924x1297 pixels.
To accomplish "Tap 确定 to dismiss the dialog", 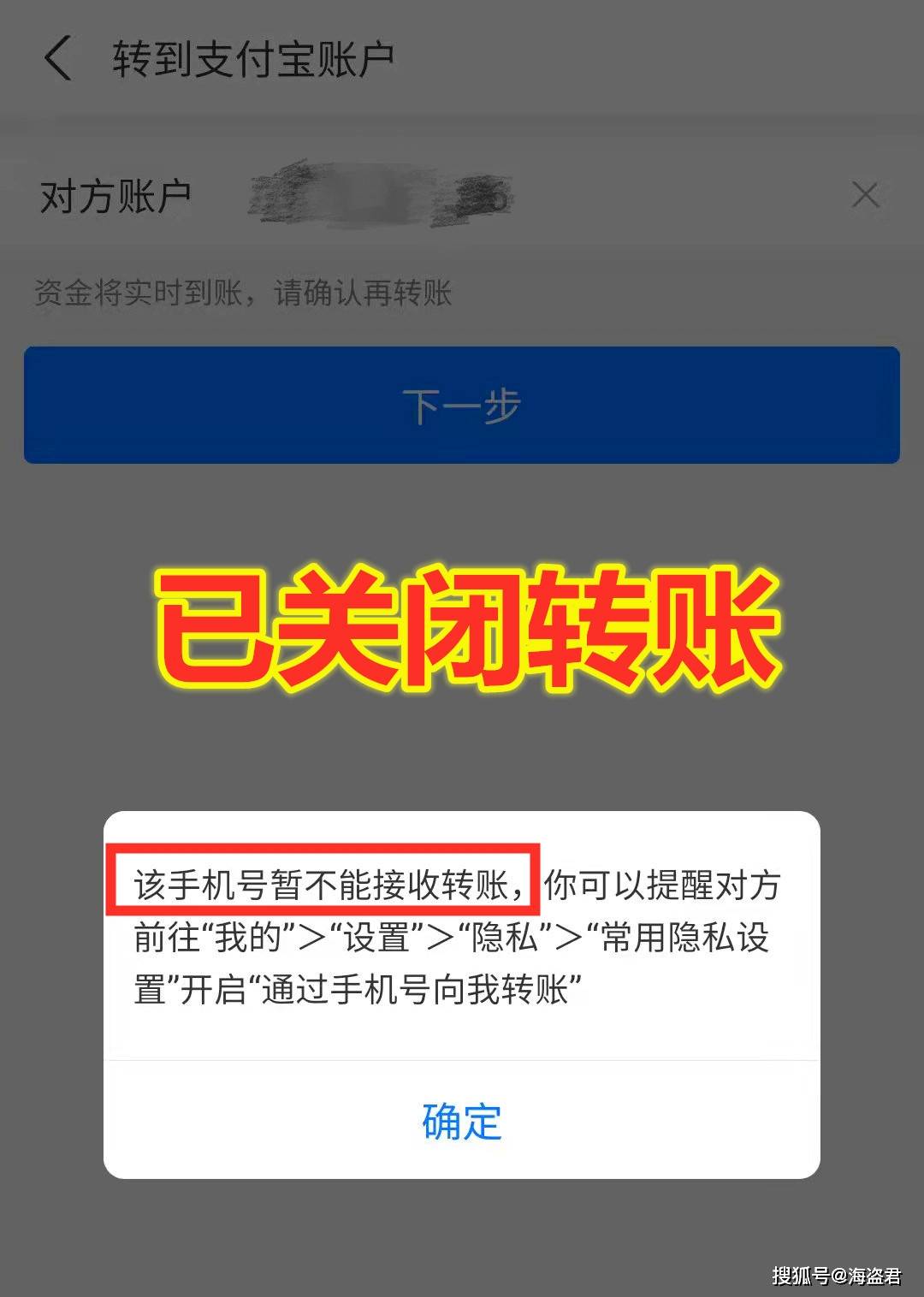I will (x=461, y=1122).
